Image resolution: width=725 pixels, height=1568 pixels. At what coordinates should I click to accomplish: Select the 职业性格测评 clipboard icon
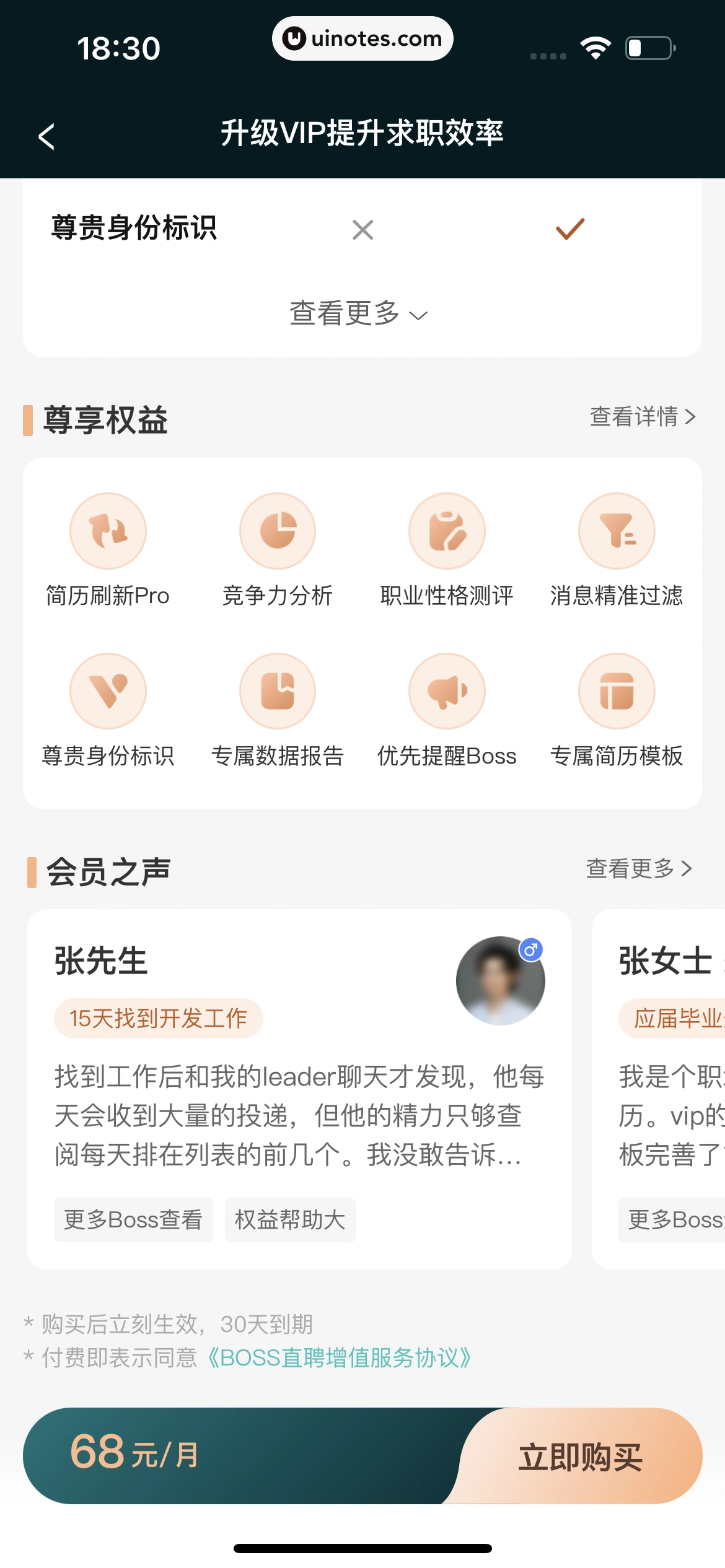[447, 530]
